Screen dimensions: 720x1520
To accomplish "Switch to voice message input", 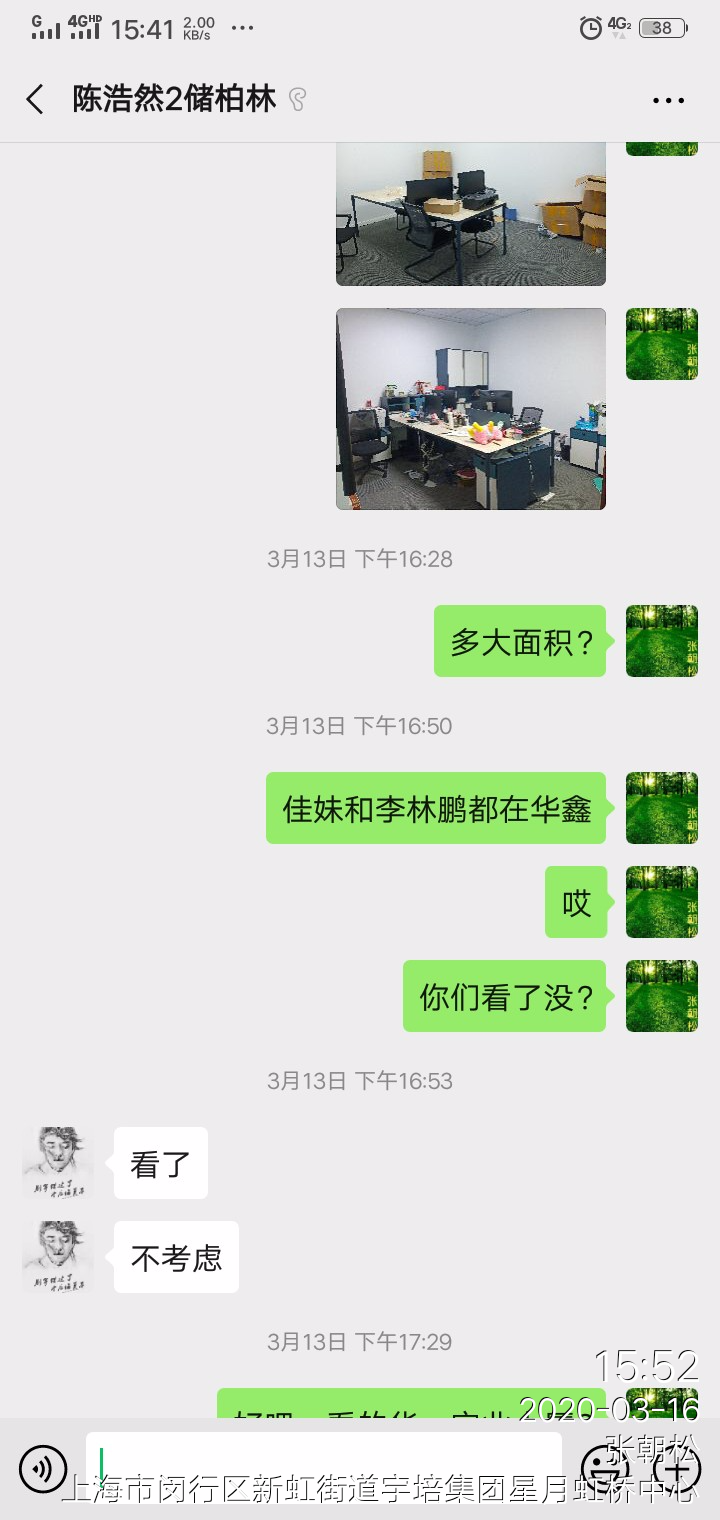I will point(43,1468).
